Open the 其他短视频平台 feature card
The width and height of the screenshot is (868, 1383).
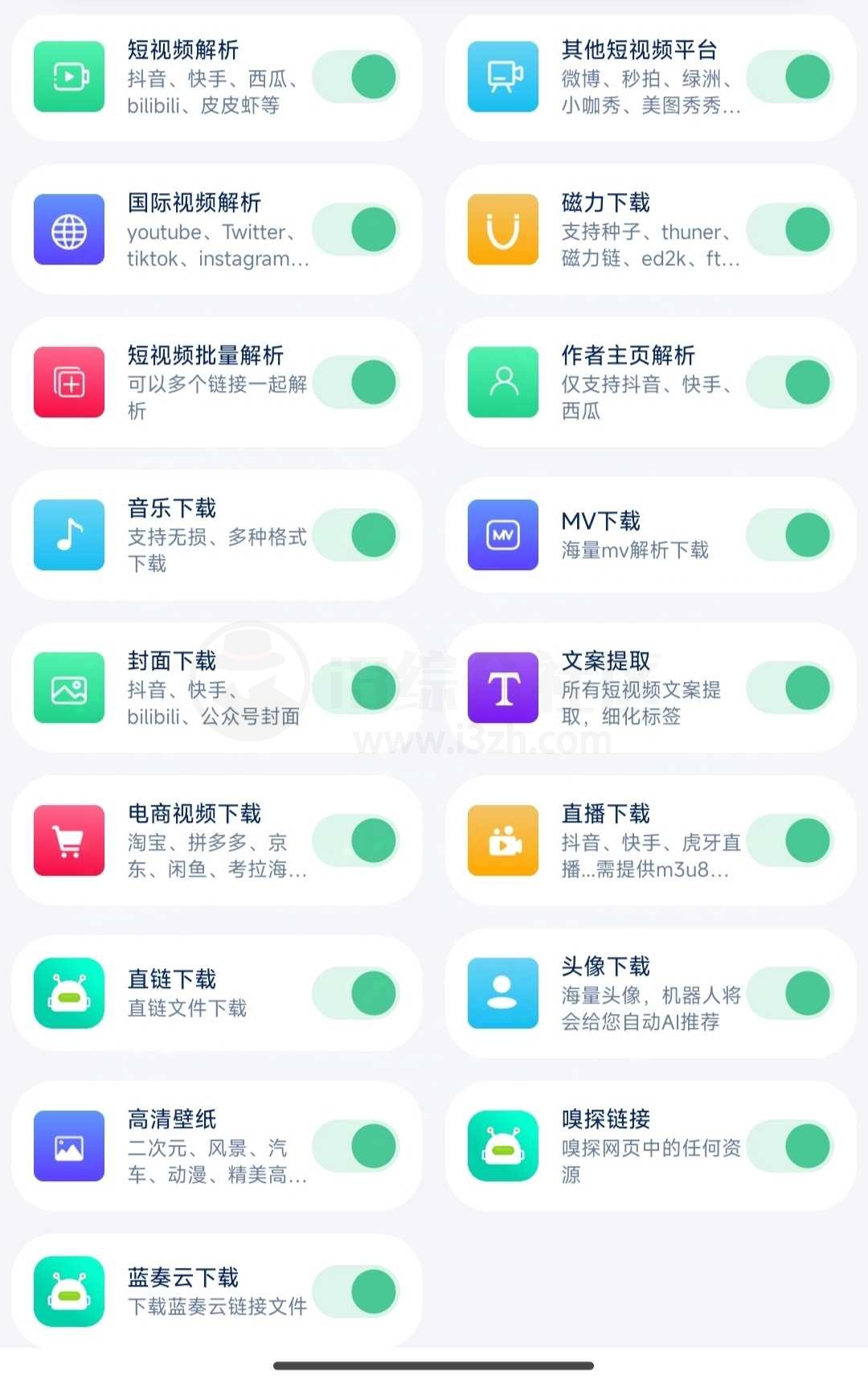point(649,76)
